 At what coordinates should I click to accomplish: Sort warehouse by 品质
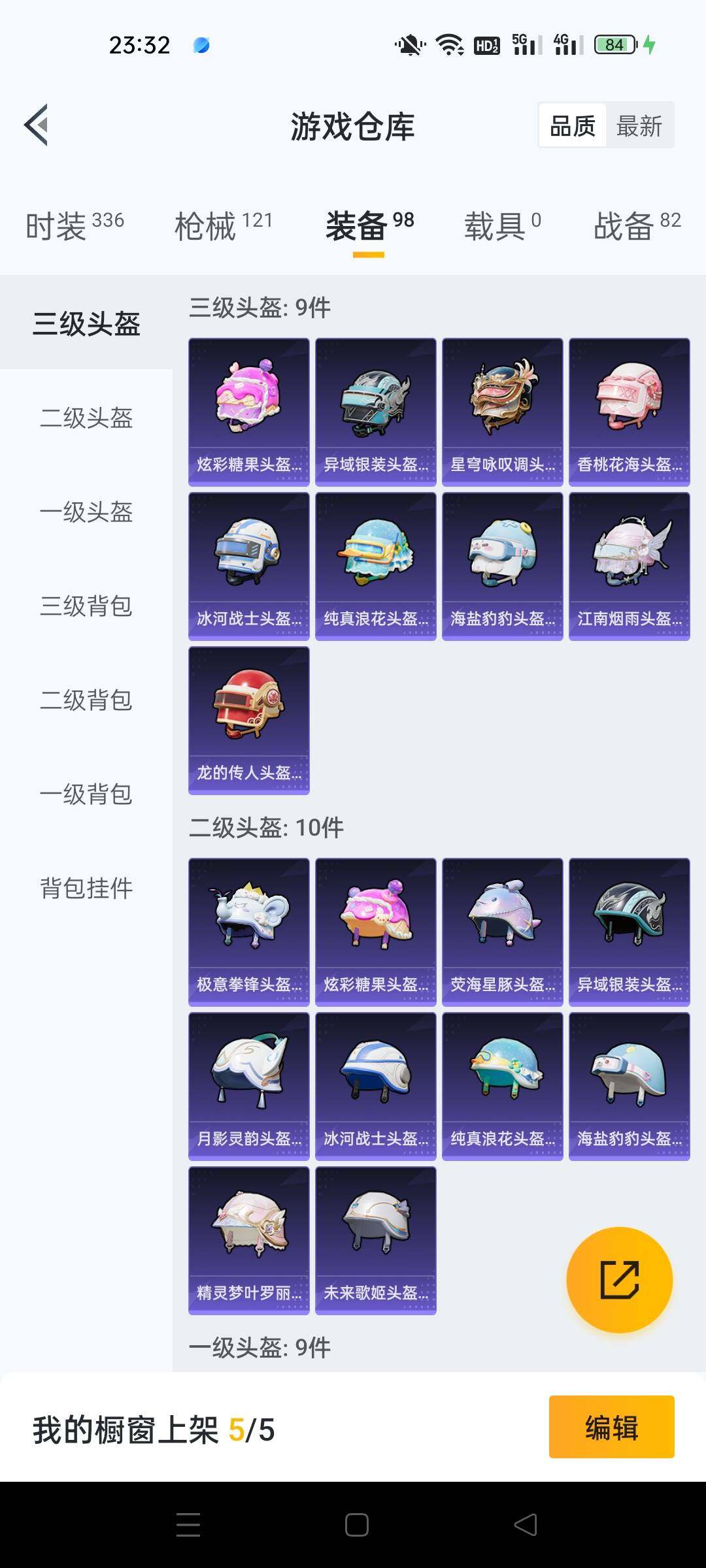[573, 125]
